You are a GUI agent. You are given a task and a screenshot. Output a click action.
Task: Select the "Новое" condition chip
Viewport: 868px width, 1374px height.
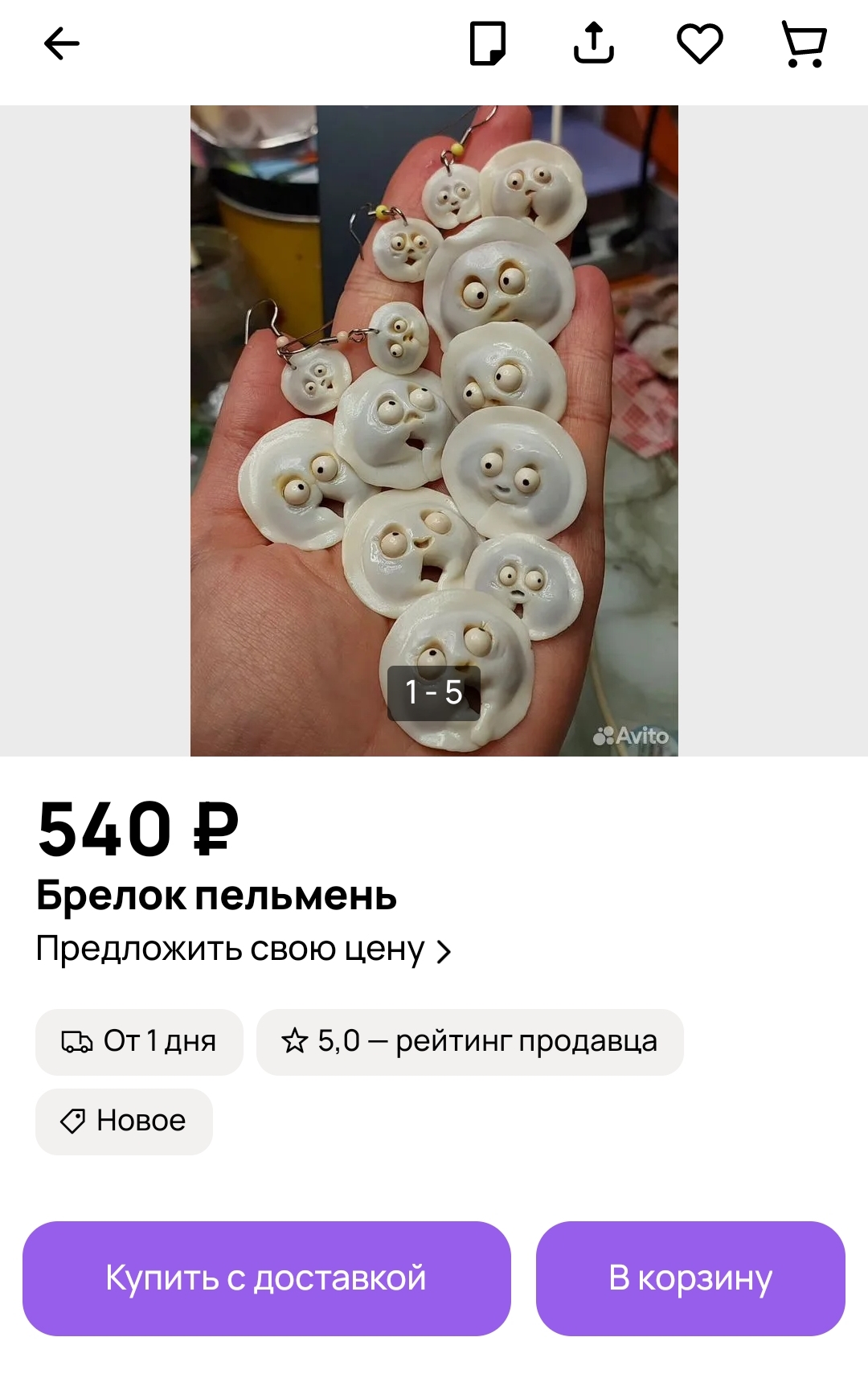[x=124, y=1121]
